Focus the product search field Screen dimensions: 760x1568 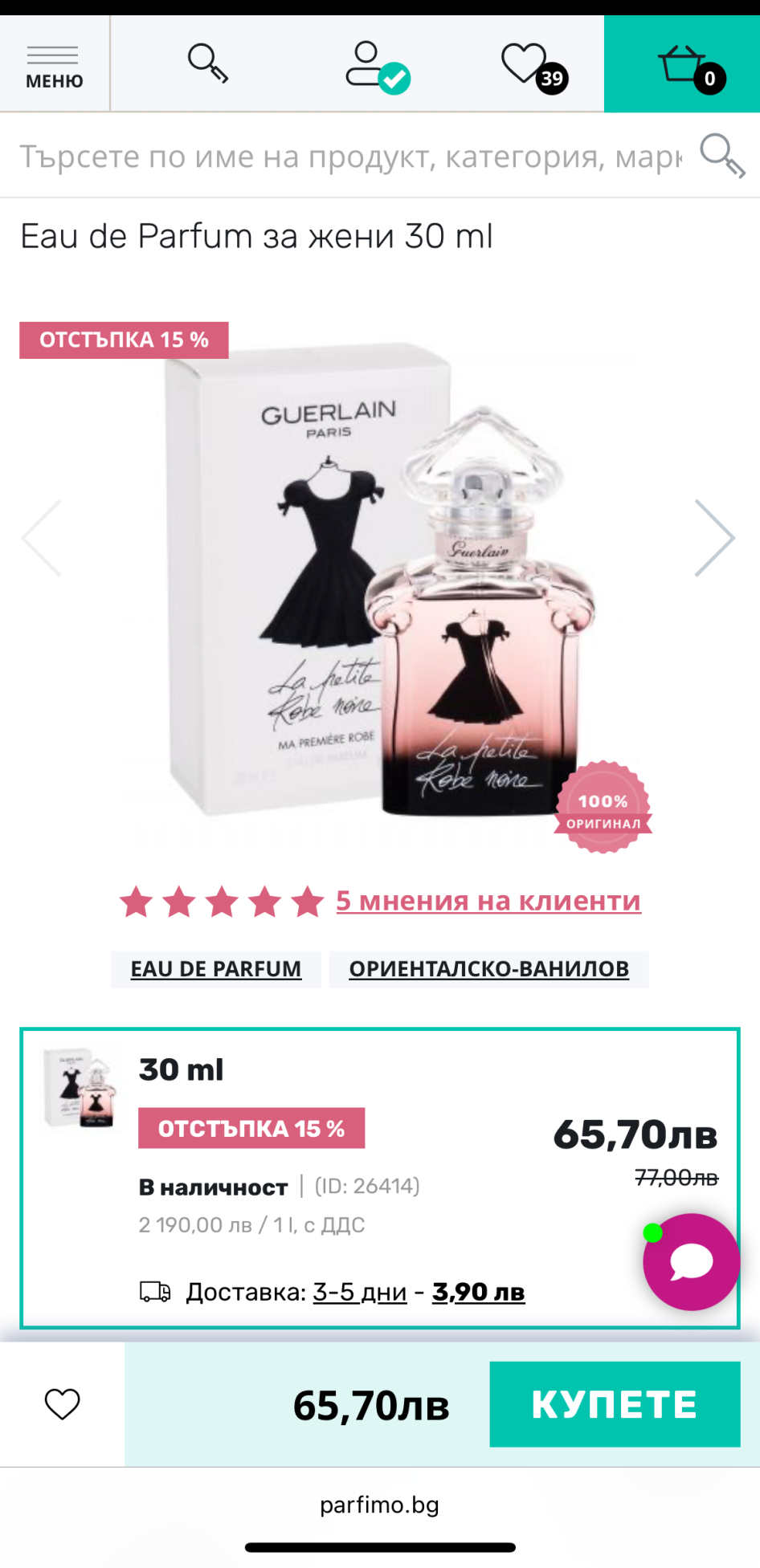click(x=349, y=156)
